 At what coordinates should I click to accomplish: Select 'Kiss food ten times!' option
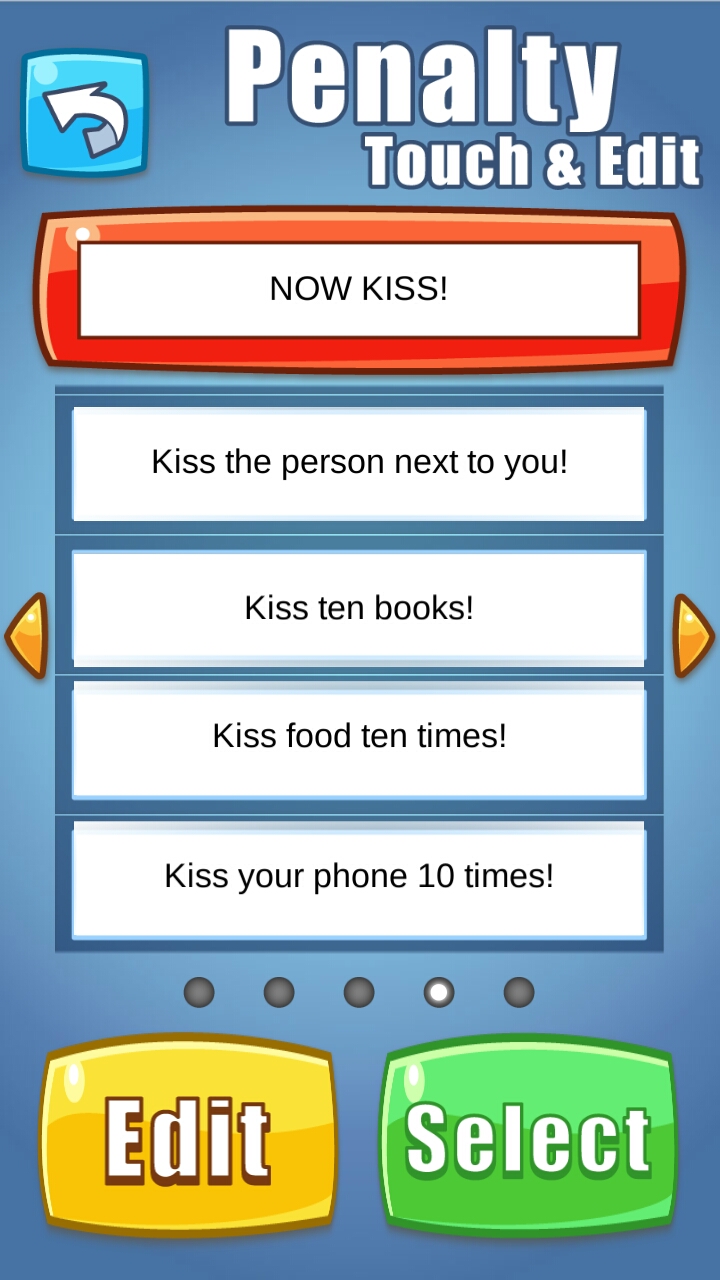point(359,738)
